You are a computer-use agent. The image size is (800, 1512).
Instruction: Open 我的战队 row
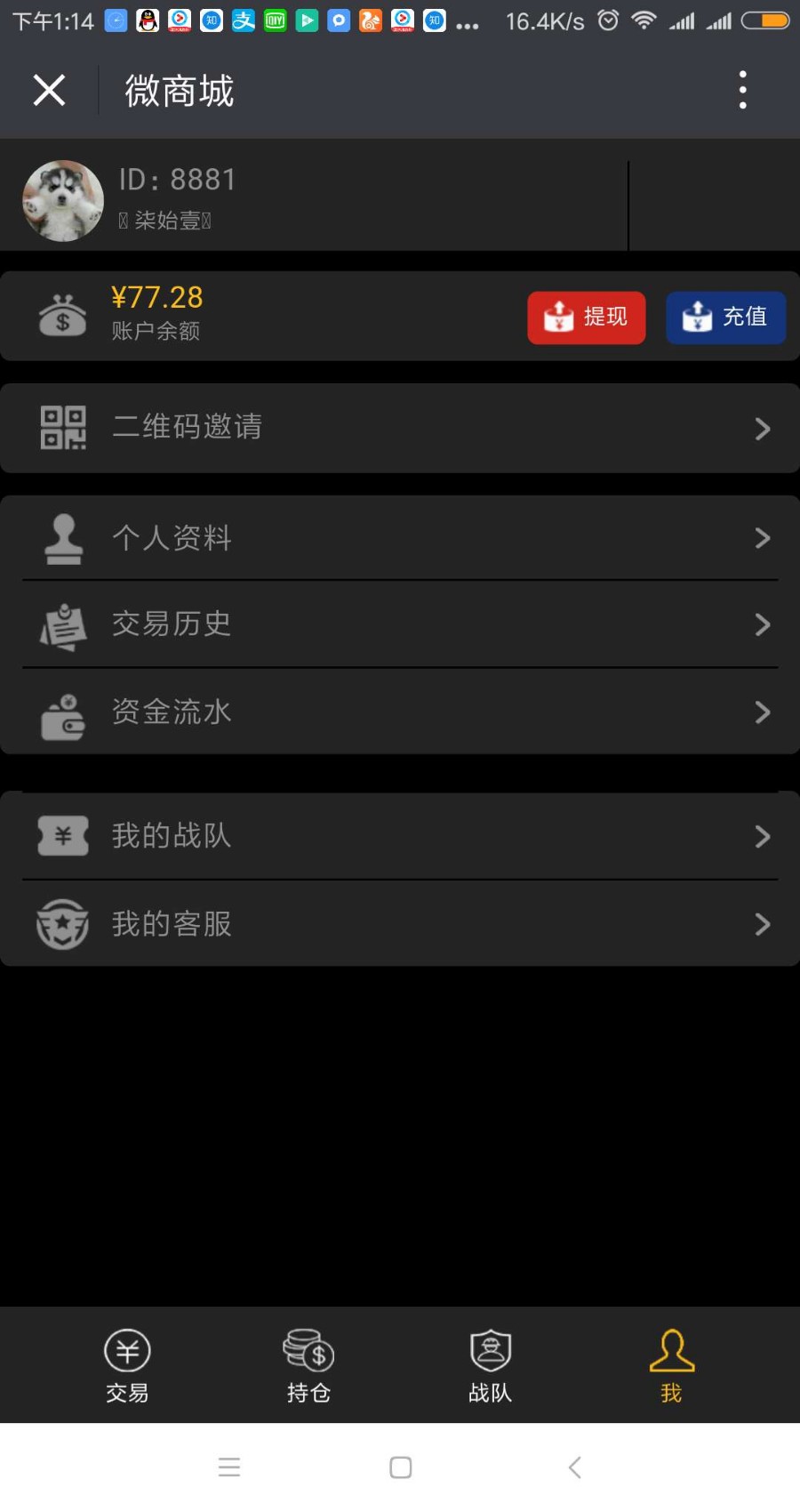click(x=400, y=836)
